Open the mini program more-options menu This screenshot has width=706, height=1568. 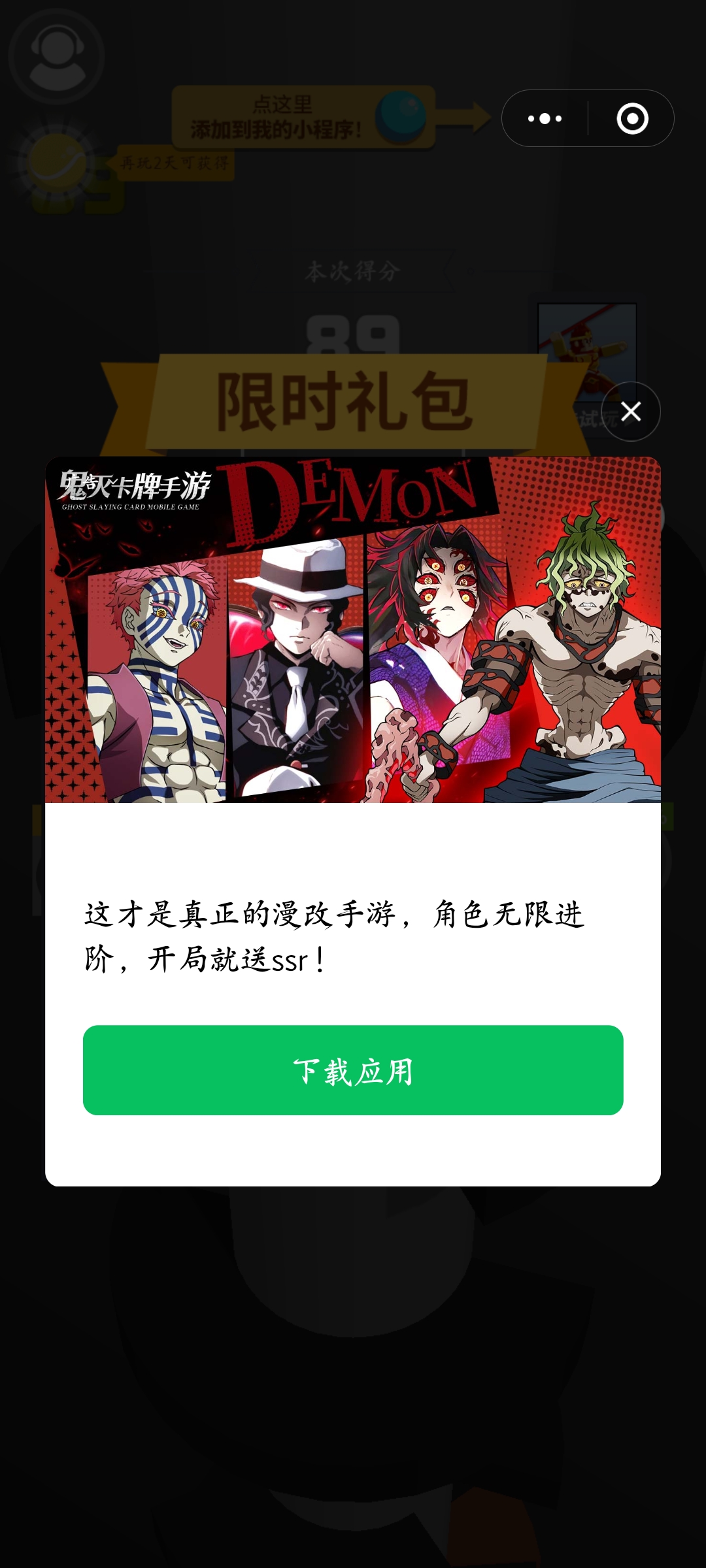[x=545, y=119]
